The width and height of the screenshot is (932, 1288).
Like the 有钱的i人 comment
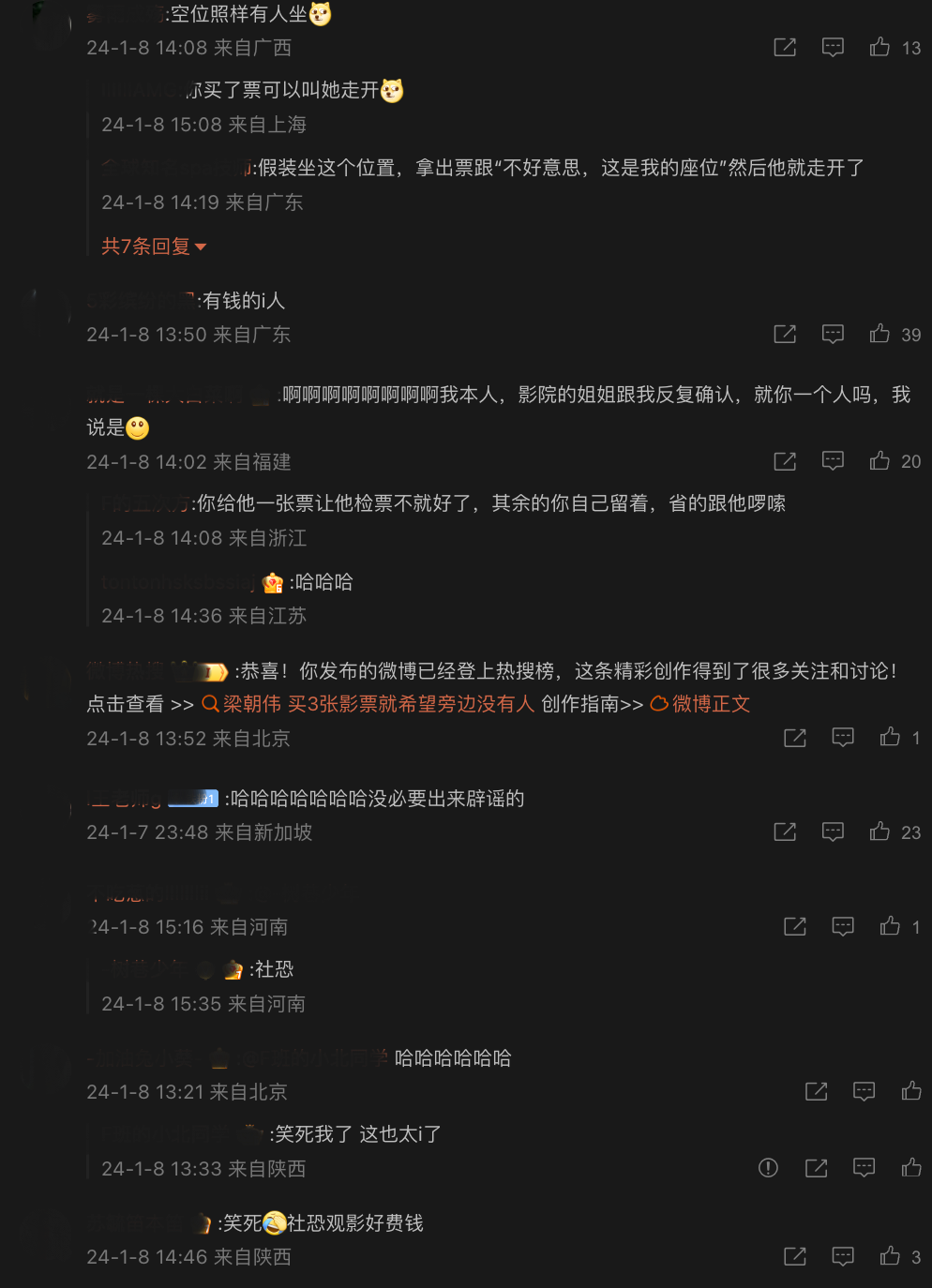879,334
